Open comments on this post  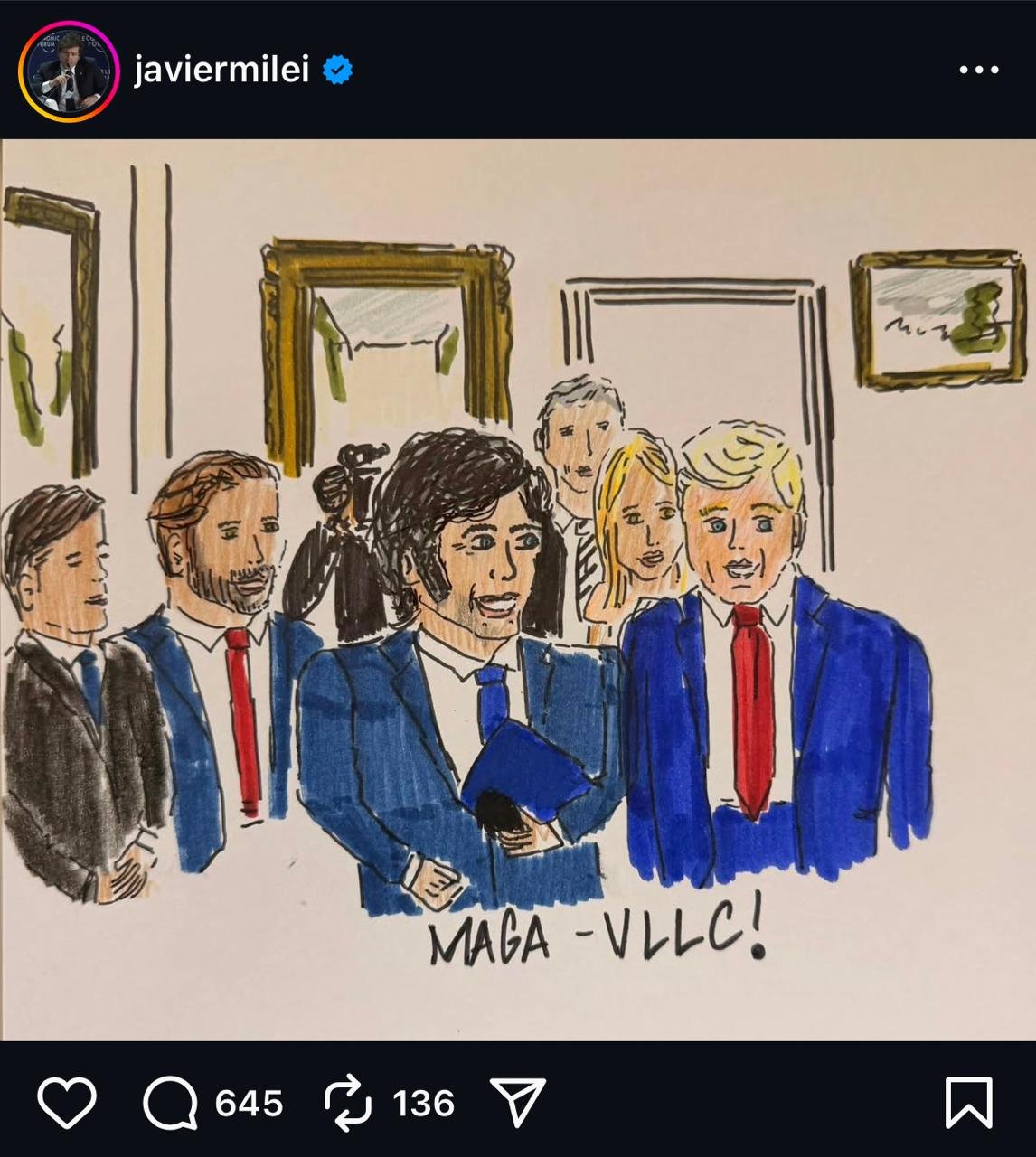(171, 1103)
